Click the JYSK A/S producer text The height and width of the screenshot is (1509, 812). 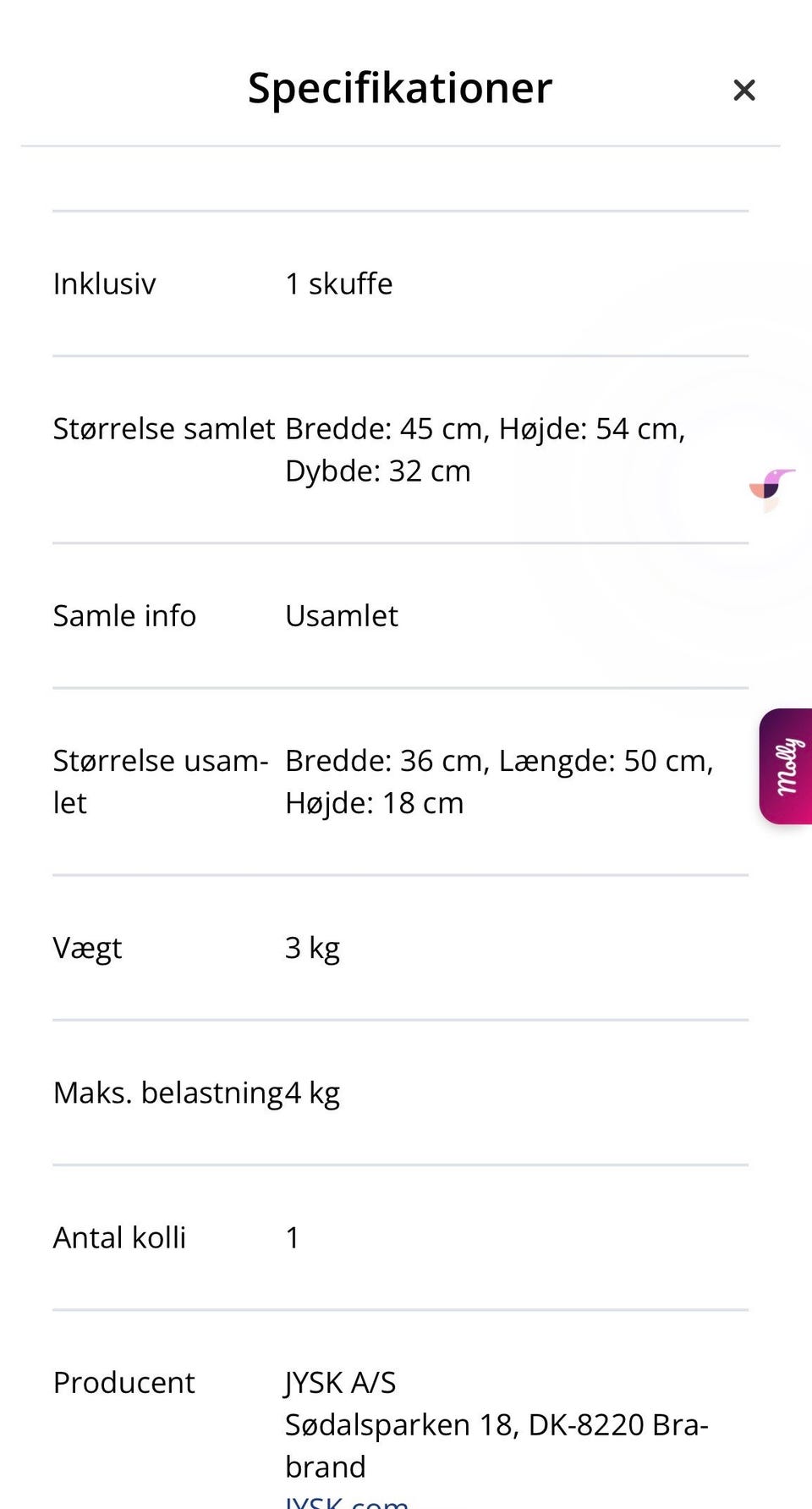coord(340,1382)
